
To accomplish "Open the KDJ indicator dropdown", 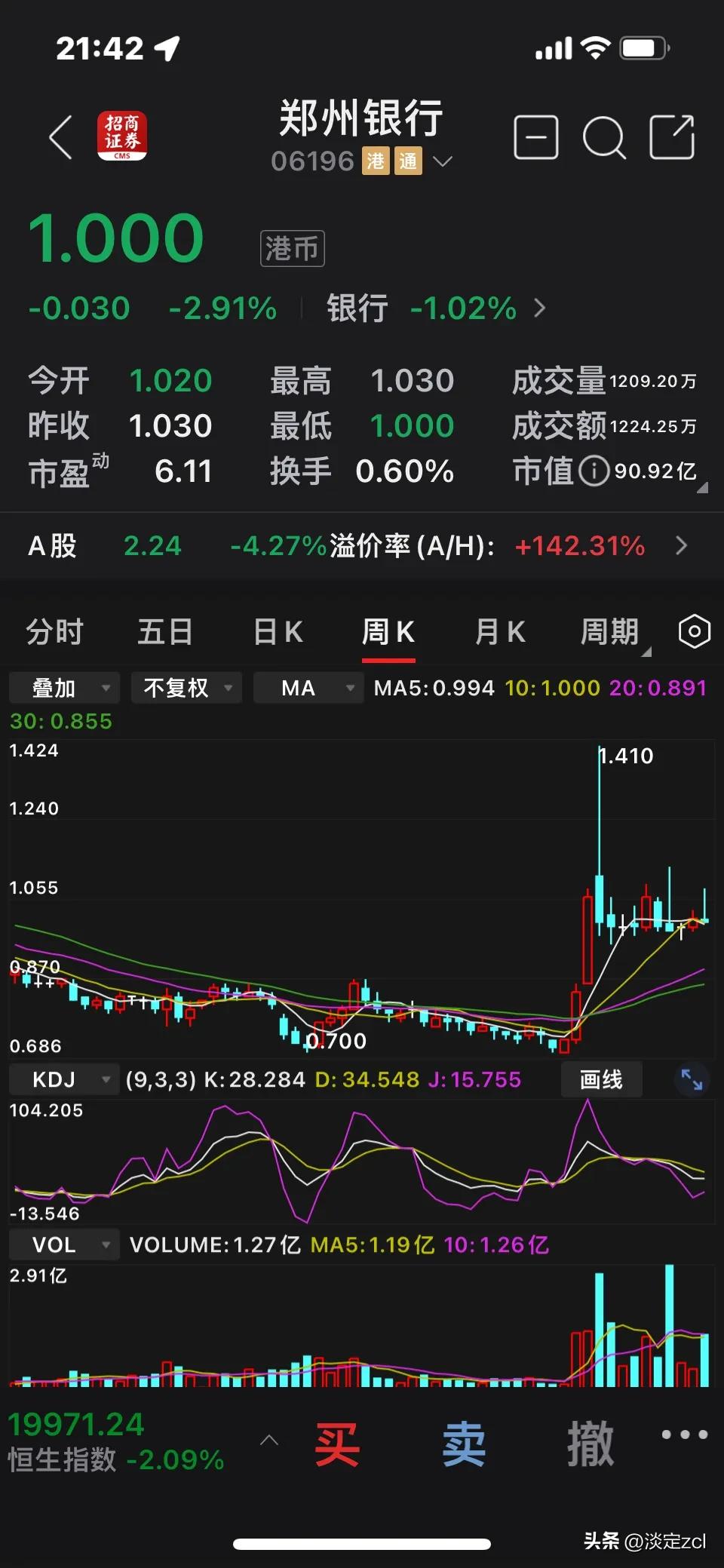I will [63, 1079].
